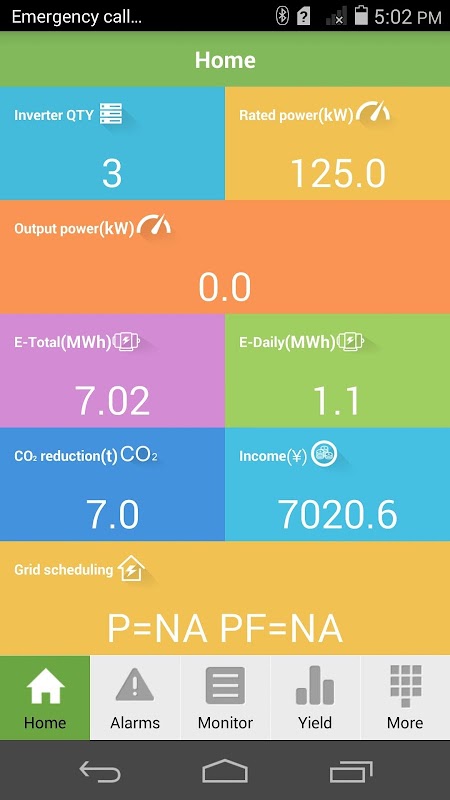This screenshot has height=800, width=450.
Task: Tap the system back button
Action: (100, 771)
